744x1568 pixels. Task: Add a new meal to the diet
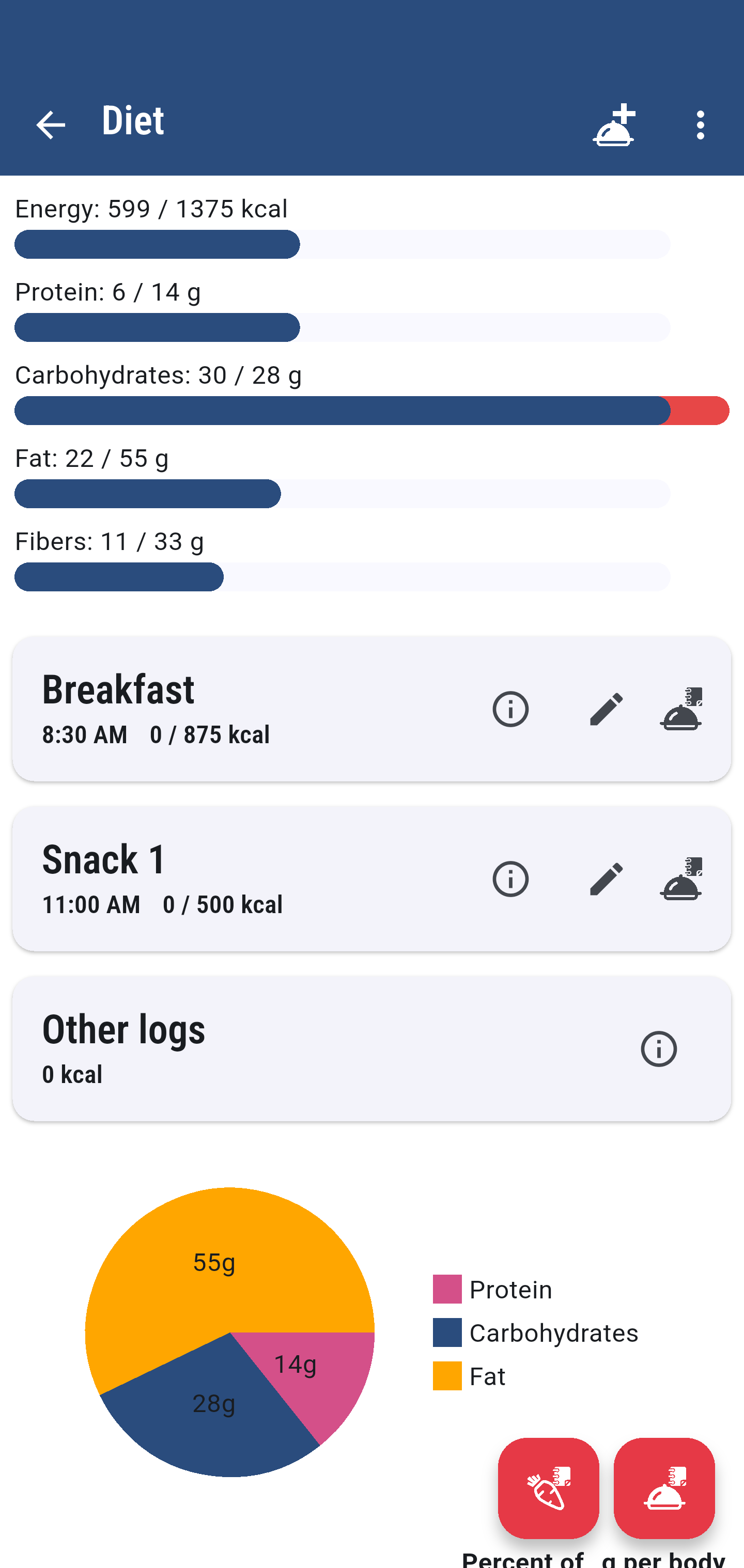click(x=614, y=125)
